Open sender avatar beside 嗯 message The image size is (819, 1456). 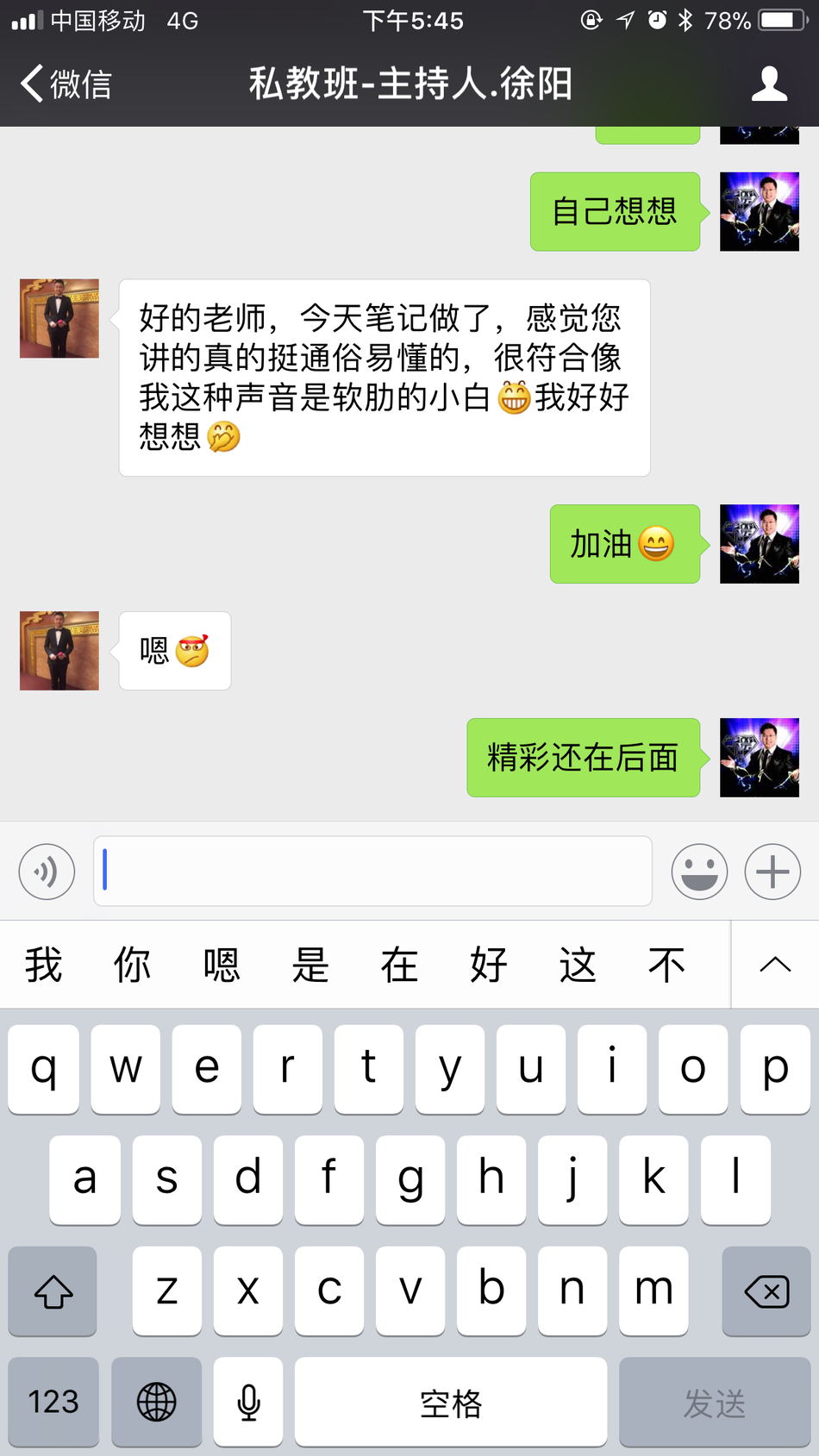coord(59,651)
